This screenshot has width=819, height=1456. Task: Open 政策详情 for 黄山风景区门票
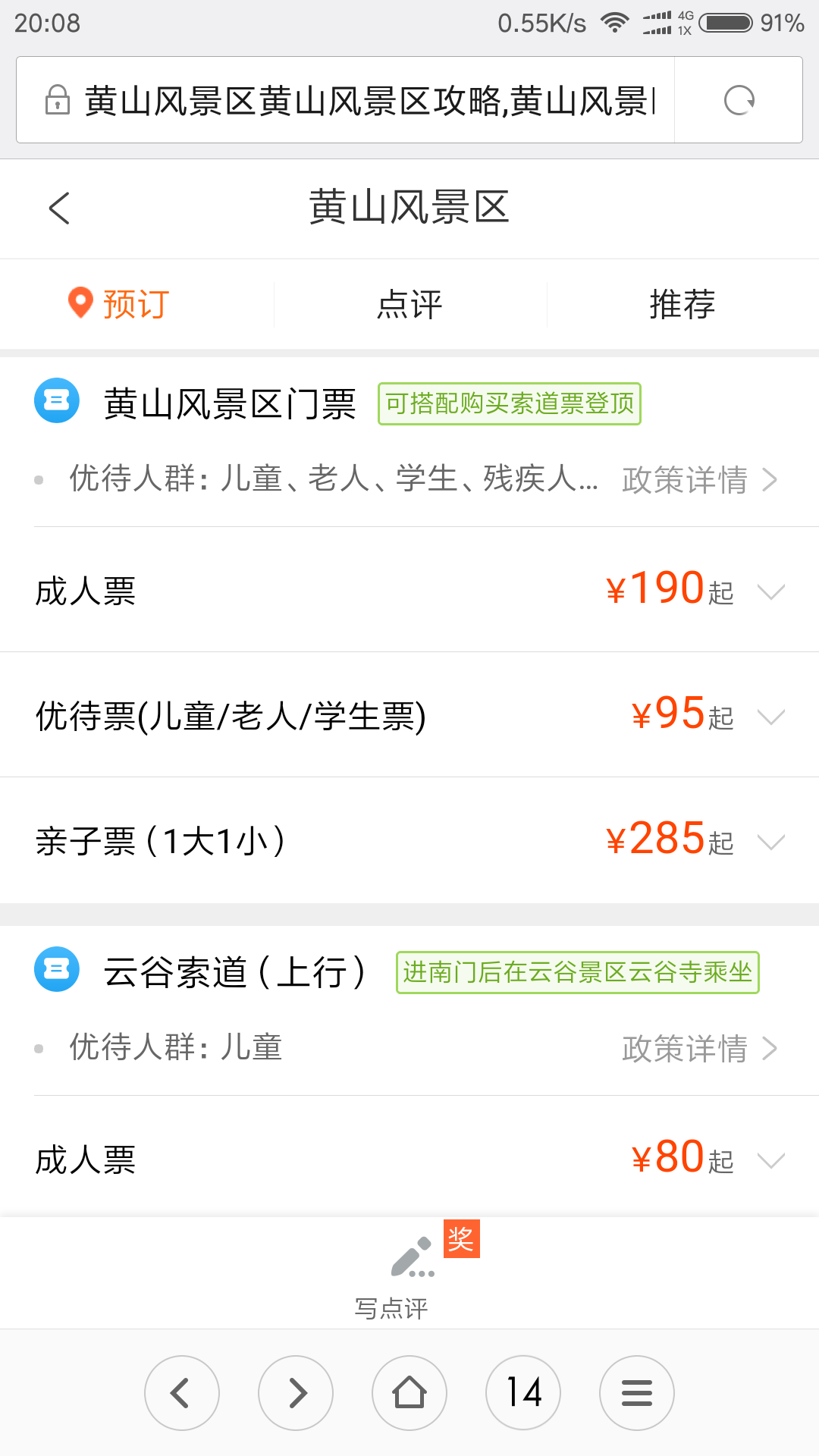700,480
